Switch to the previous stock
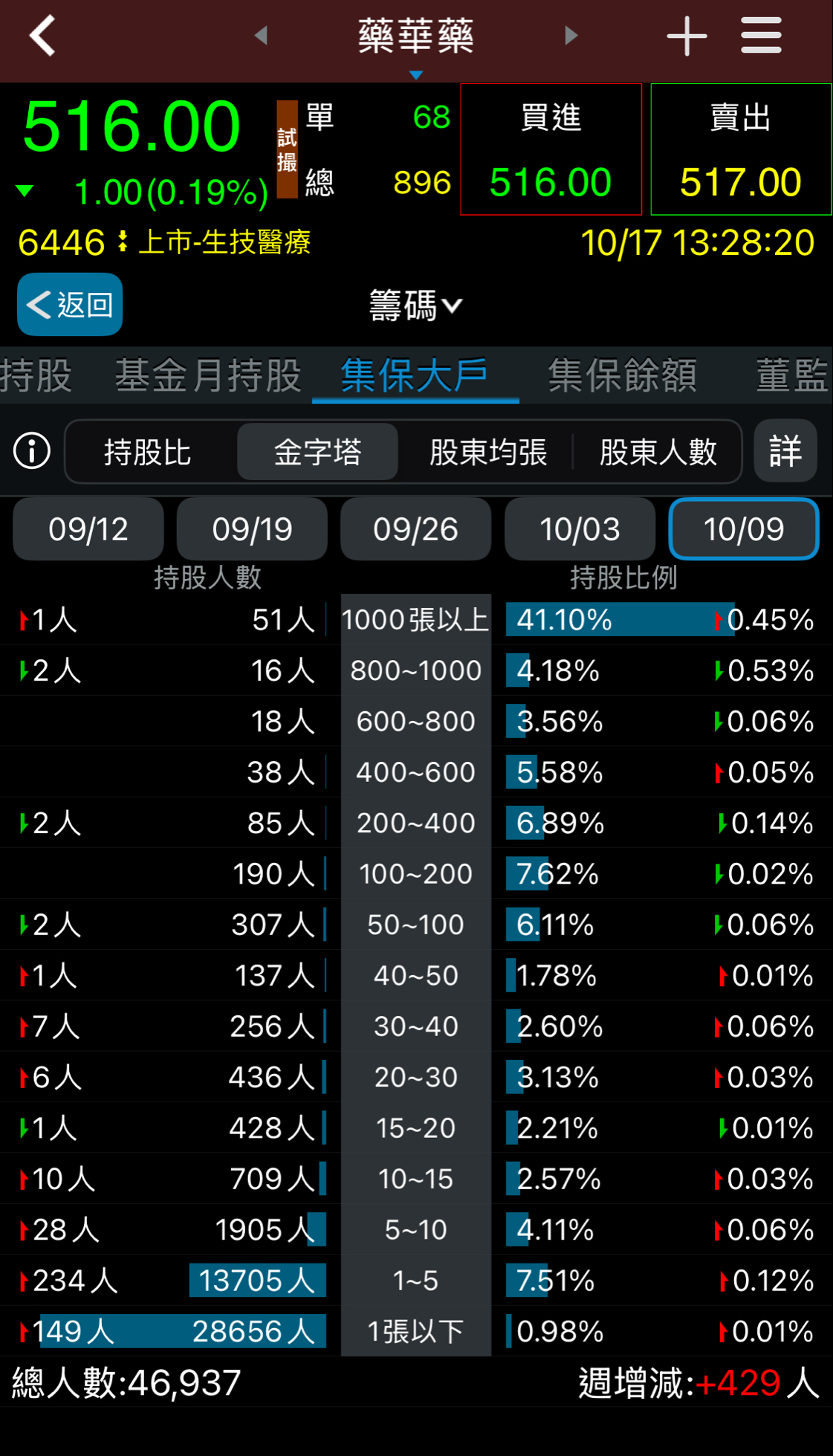 pos(261,35)
